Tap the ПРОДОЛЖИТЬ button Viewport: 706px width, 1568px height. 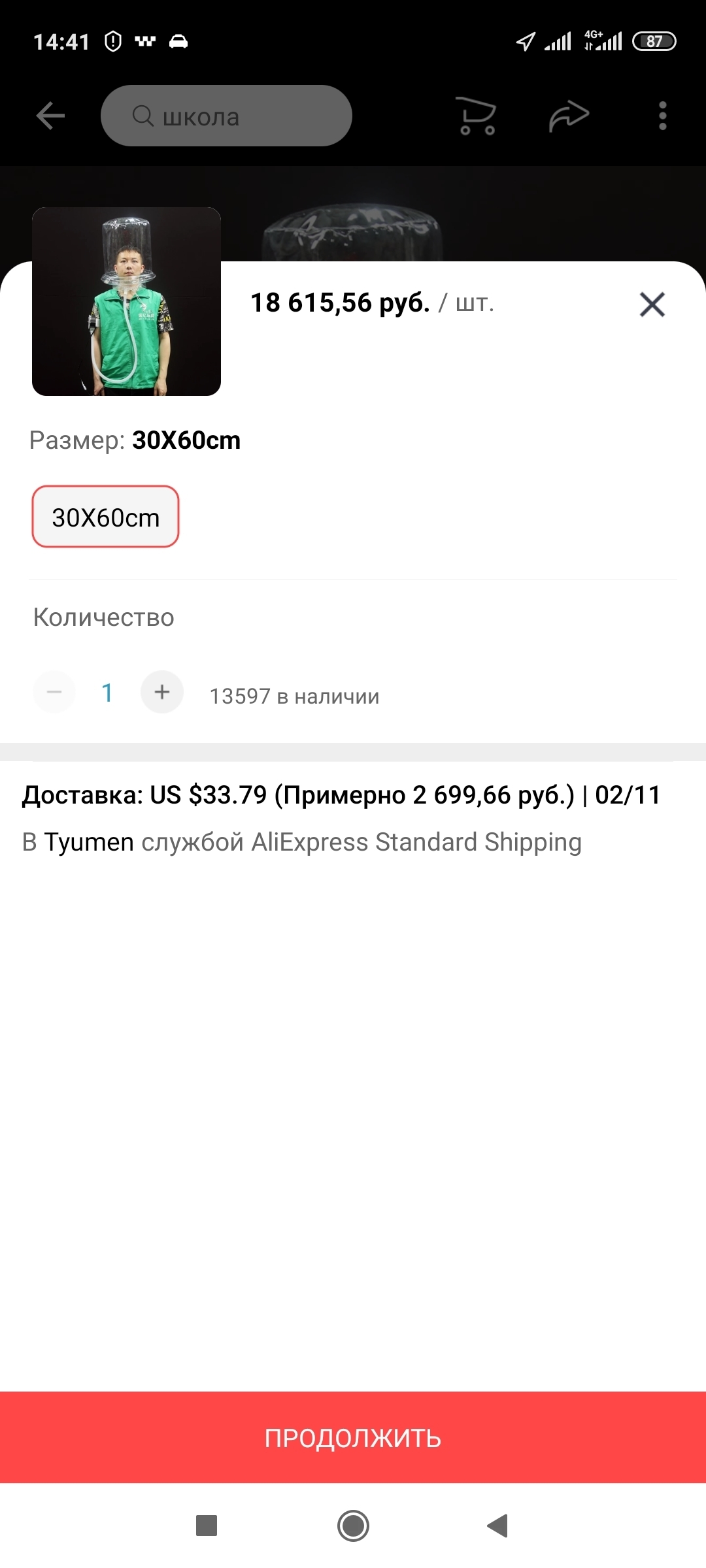point(353,1437)
